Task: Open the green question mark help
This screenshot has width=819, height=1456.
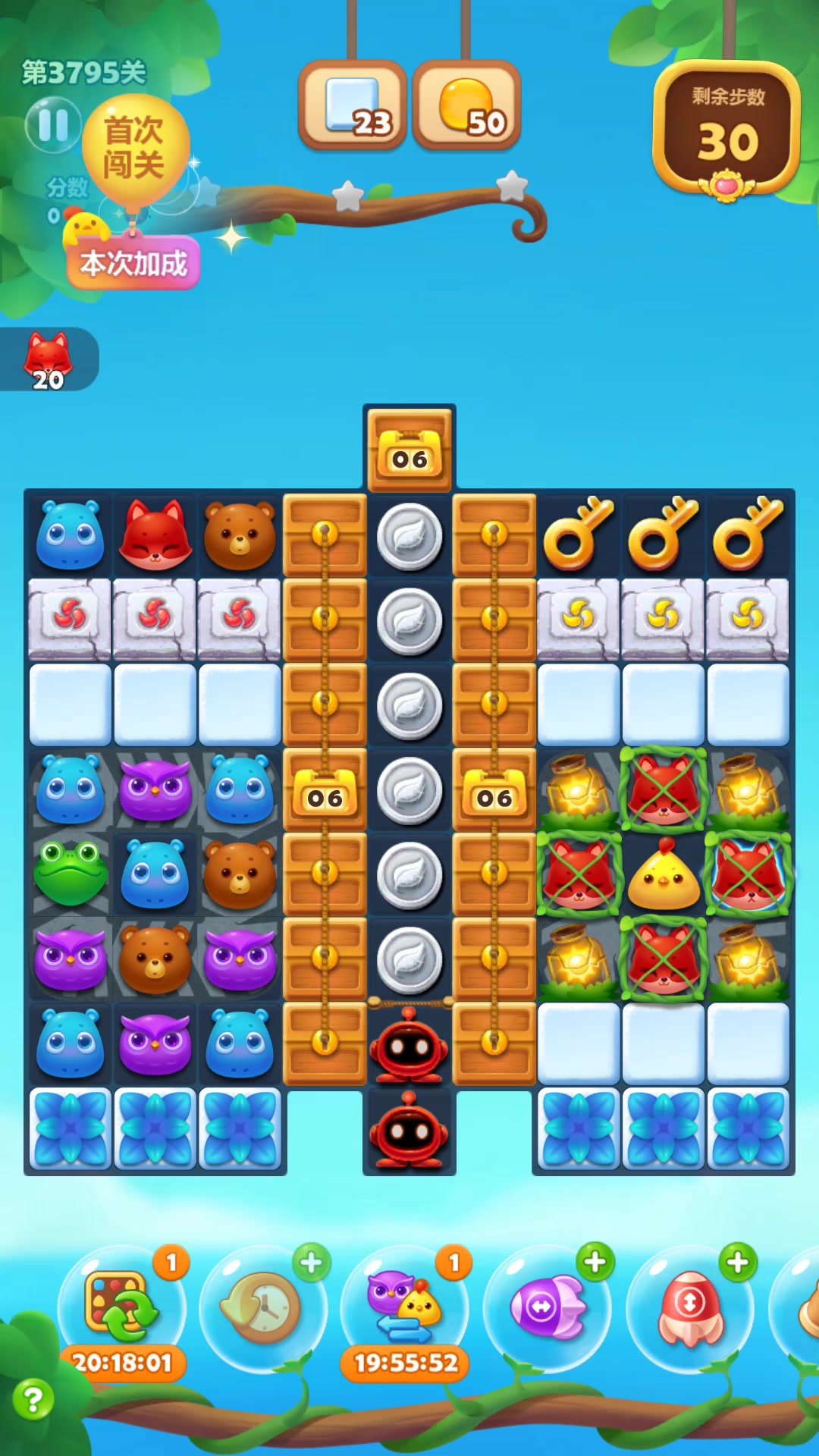Action: point(33,1400)
